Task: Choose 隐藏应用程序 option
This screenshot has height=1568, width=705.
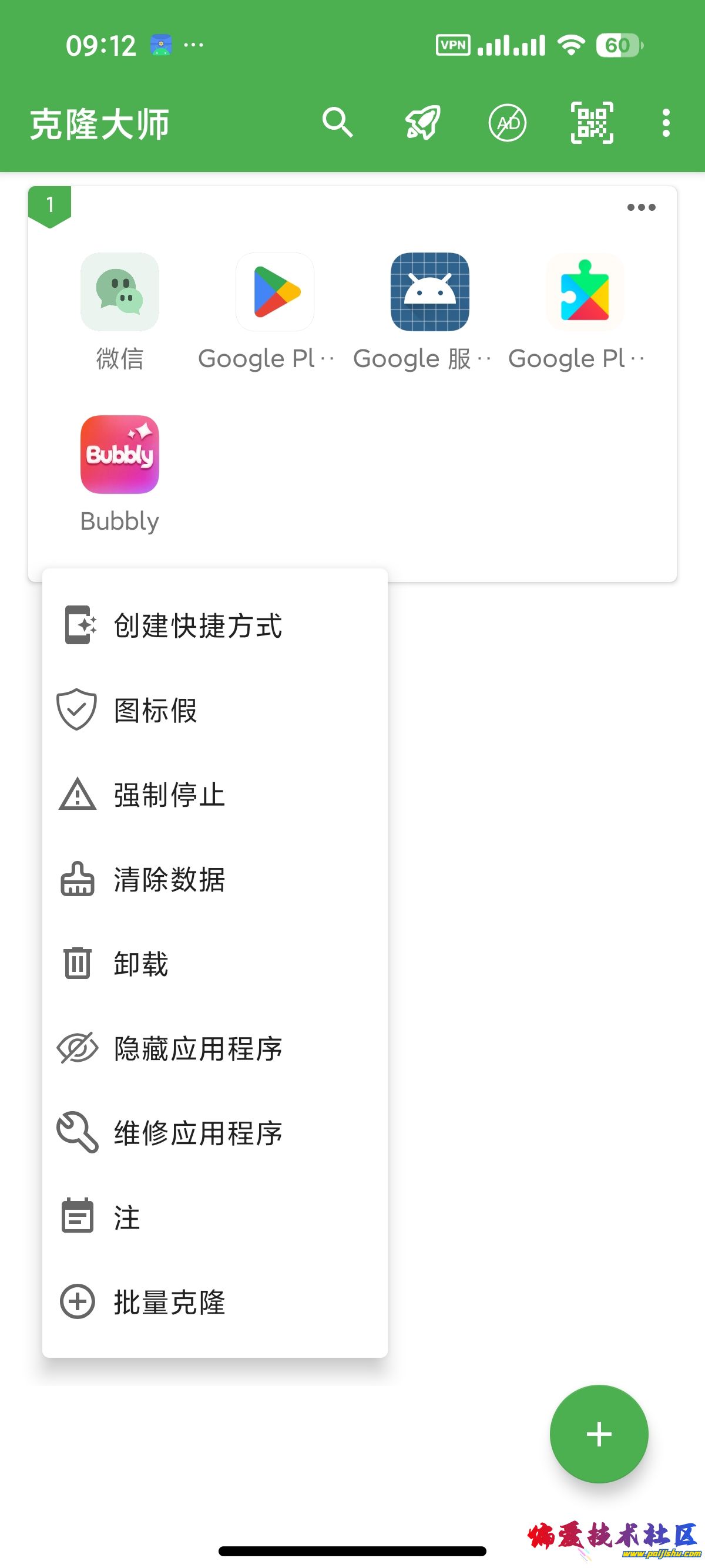Action: click(x=198, y=1049)
